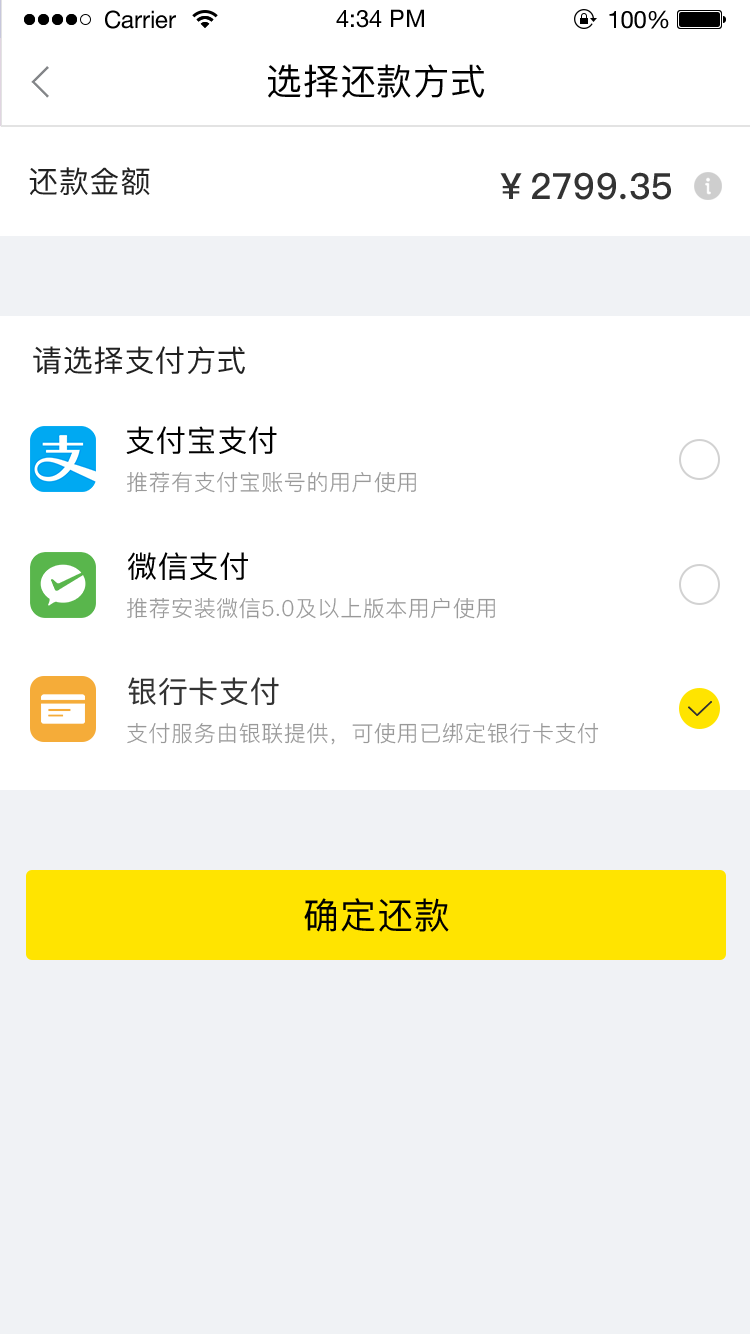
Task: Confirm repayment with 确定还款 button
Action: (x=375, y=915)
